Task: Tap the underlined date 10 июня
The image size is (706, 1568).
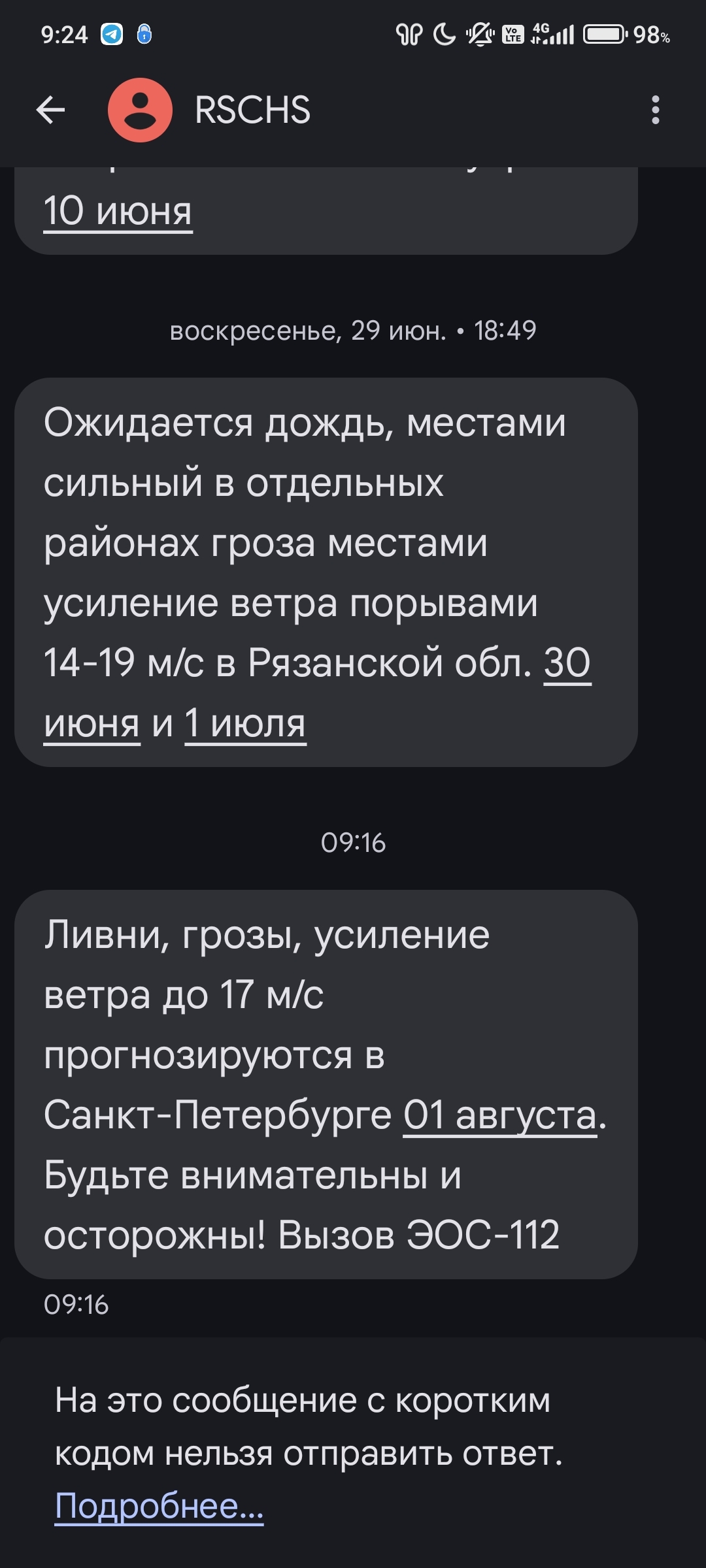Action: point(118,212)
